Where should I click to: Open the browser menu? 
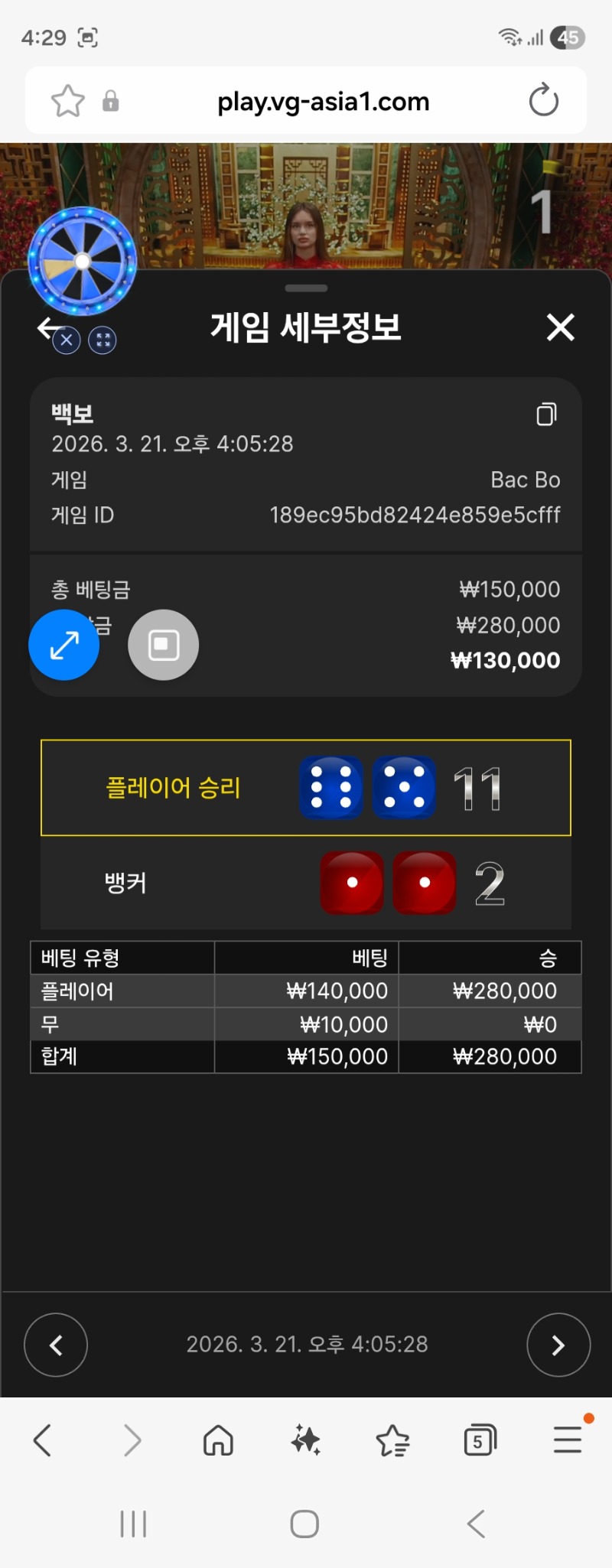coord(568,1440)
